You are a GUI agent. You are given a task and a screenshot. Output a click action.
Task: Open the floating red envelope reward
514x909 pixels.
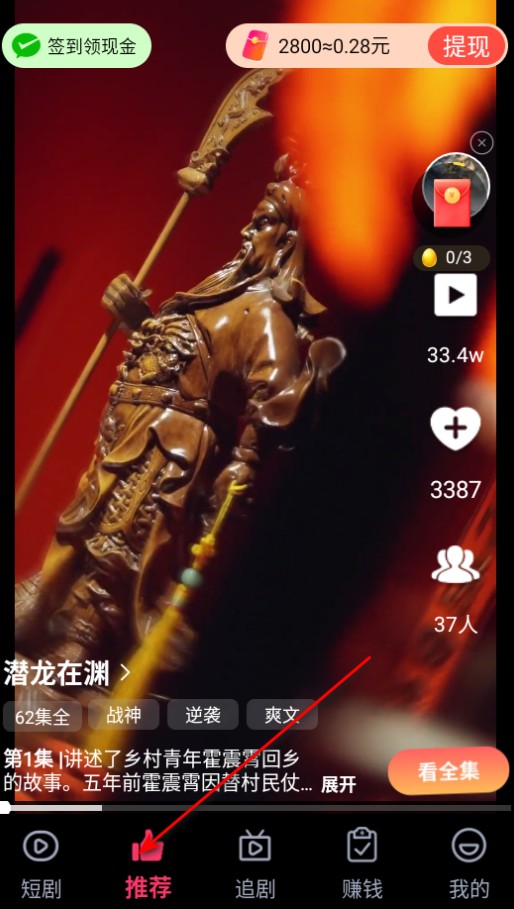click(455, 190)
